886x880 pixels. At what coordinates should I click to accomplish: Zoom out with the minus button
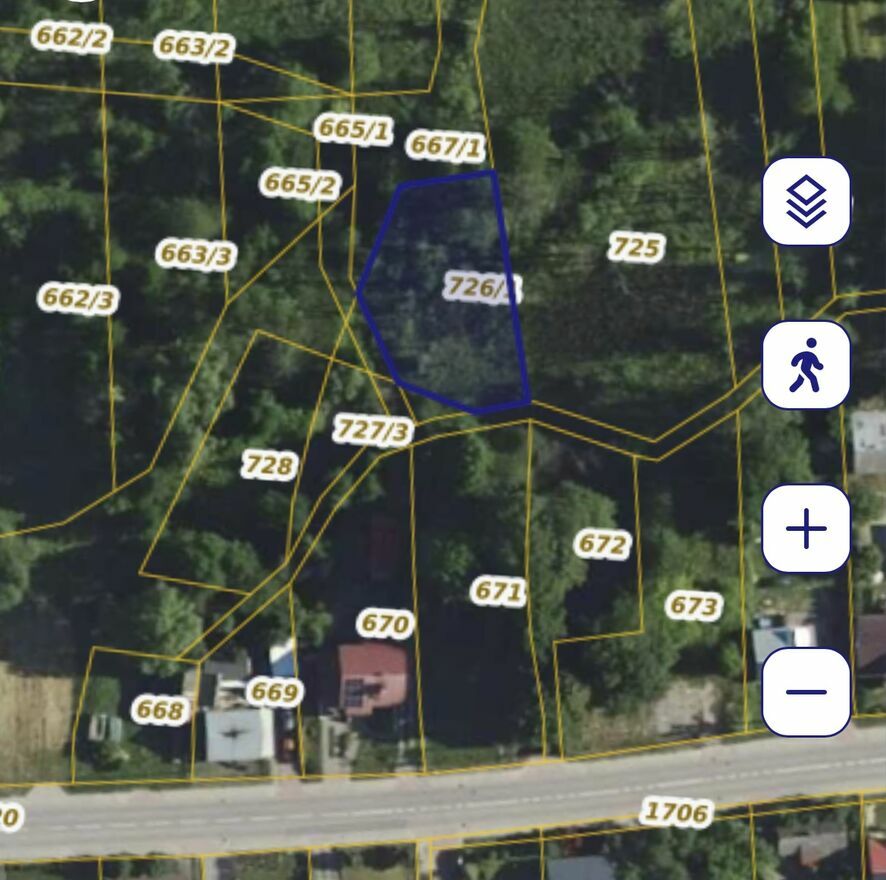(806, 692)
